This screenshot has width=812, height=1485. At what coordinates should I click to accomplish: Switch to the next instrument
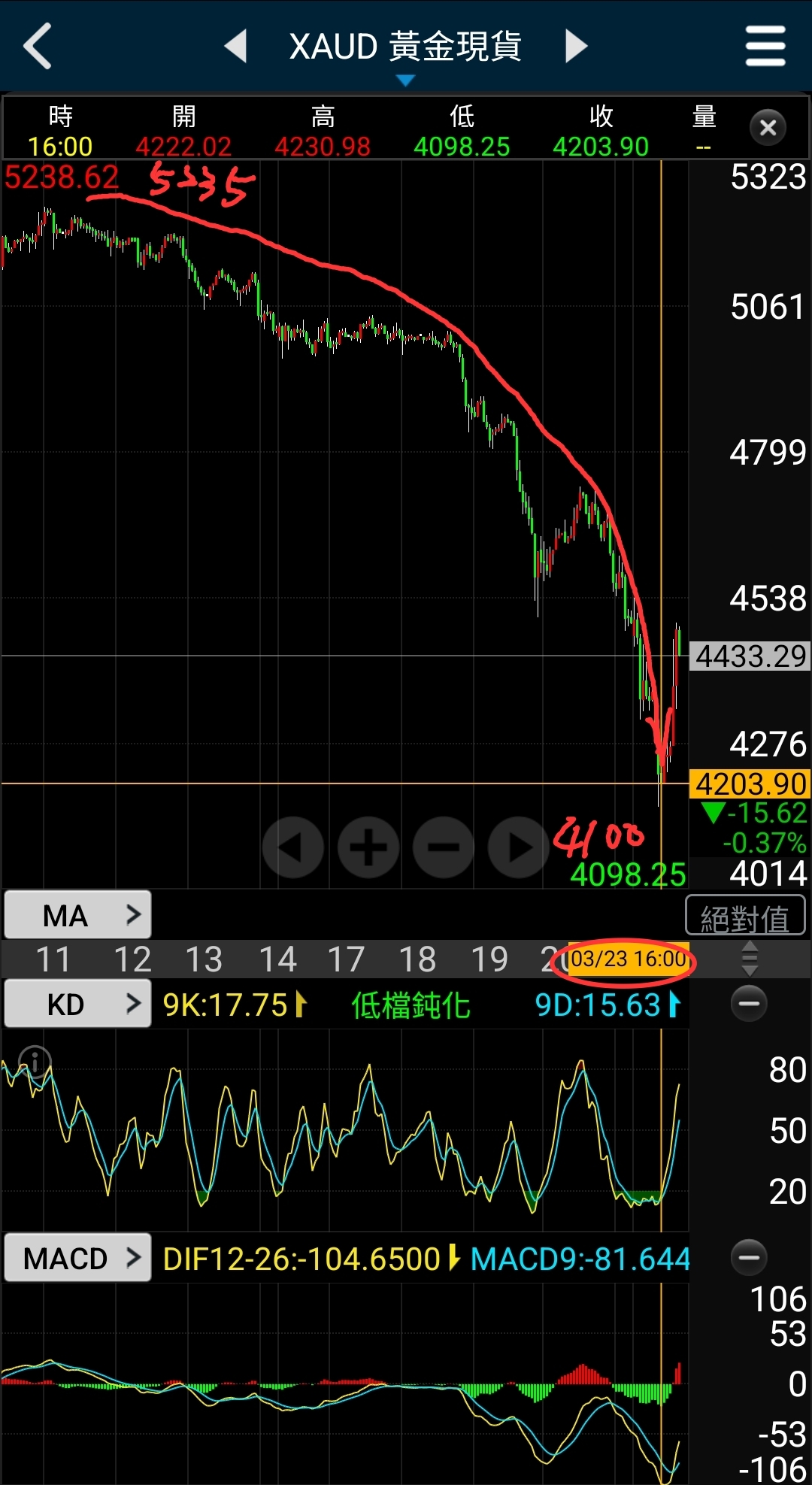[x=576, y=47]
